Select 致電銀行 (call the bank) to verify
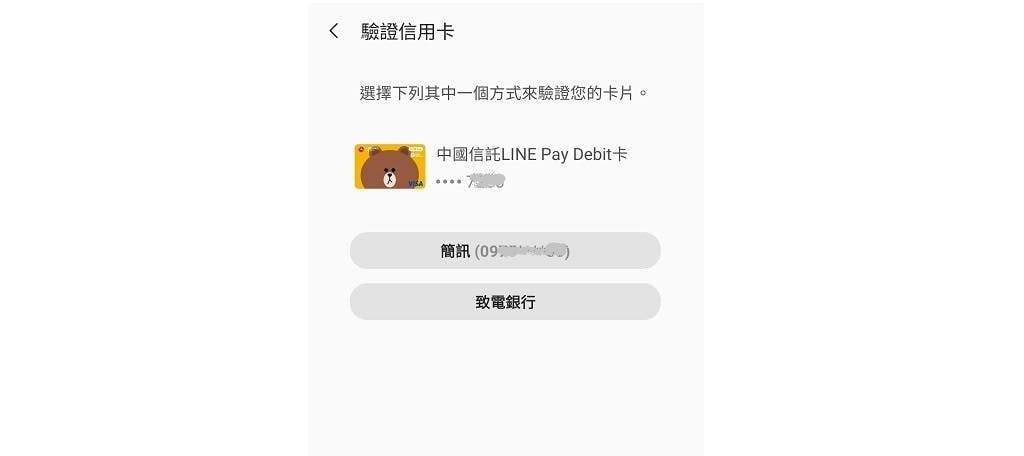The image size is (1024, 456). pos(505,302)
